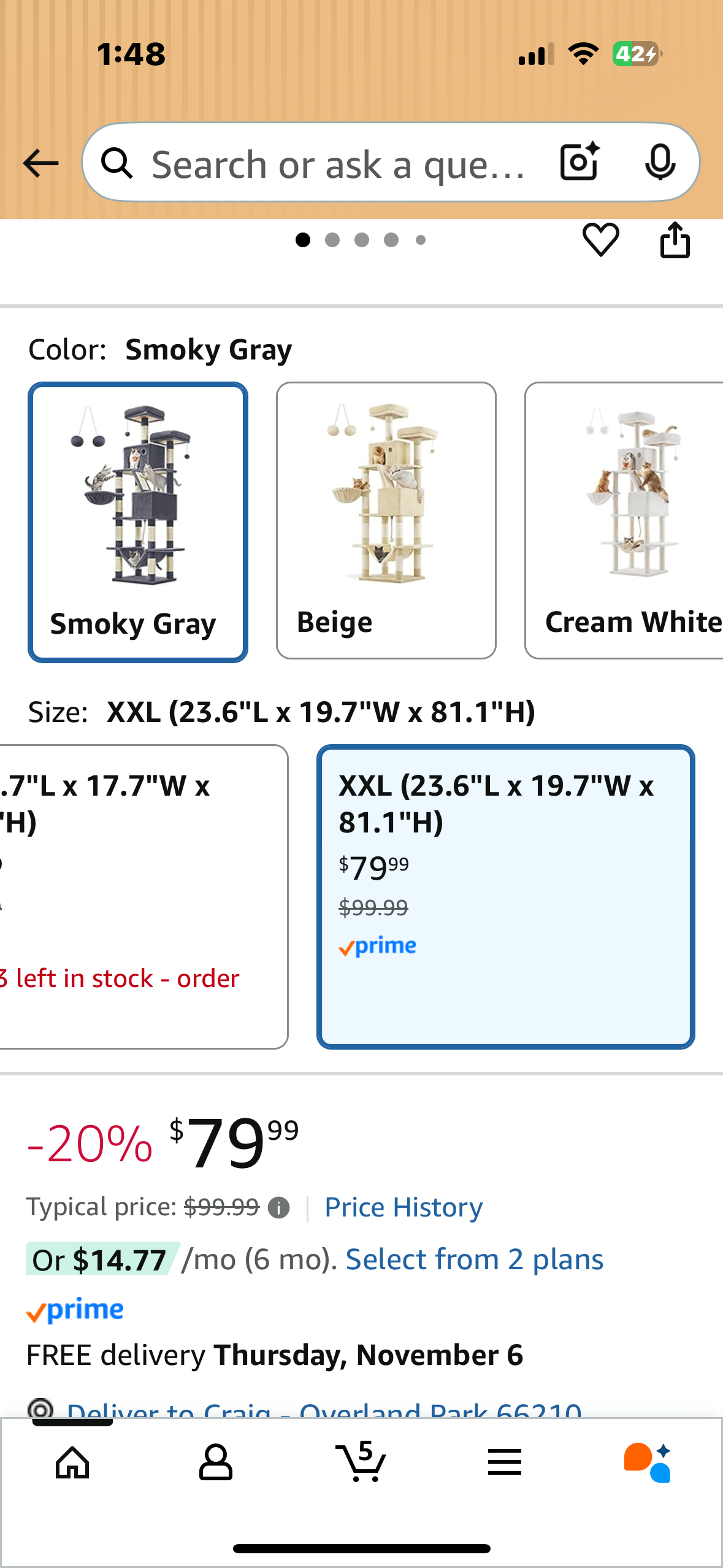Add item to wish list with heart icon
This screenshot has width=723, height=1568.
(x=600, y=240)
